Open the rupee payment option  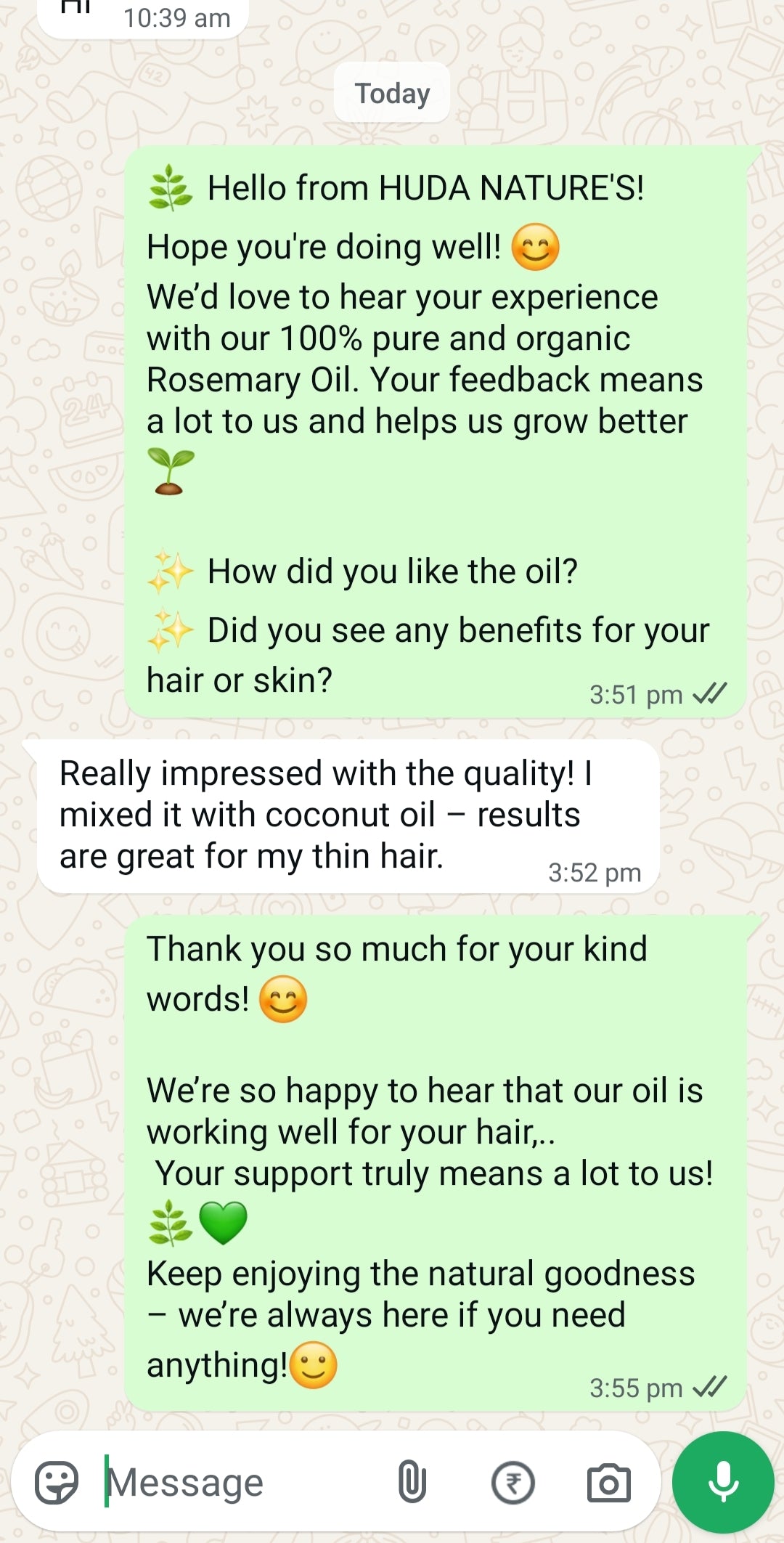coord(513,1482)
